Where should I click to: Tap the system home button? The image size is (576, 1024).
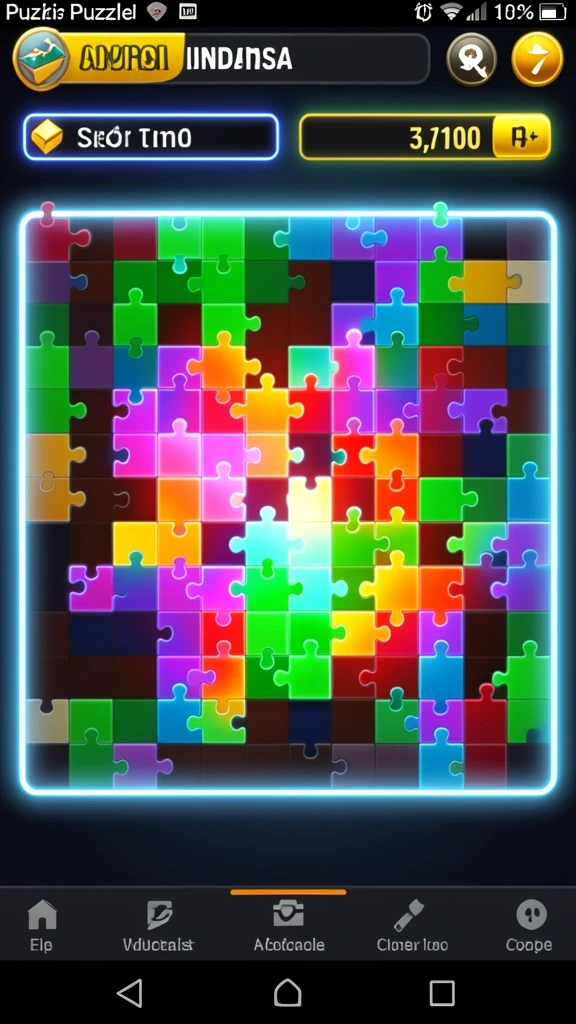[287, 993]
